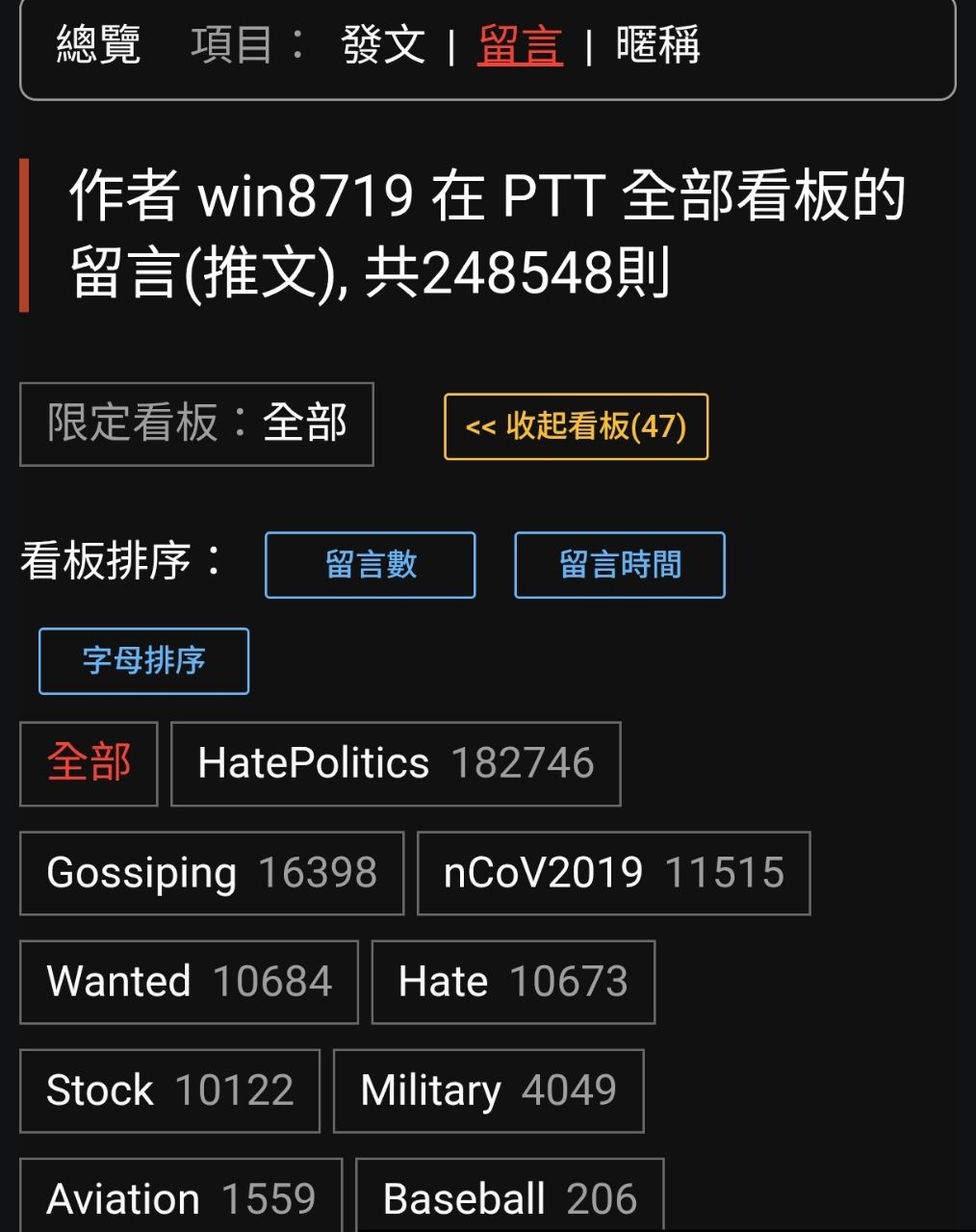Open the 限定看板 board filter
Screen dimensions: 976x1232
(196, 423)
